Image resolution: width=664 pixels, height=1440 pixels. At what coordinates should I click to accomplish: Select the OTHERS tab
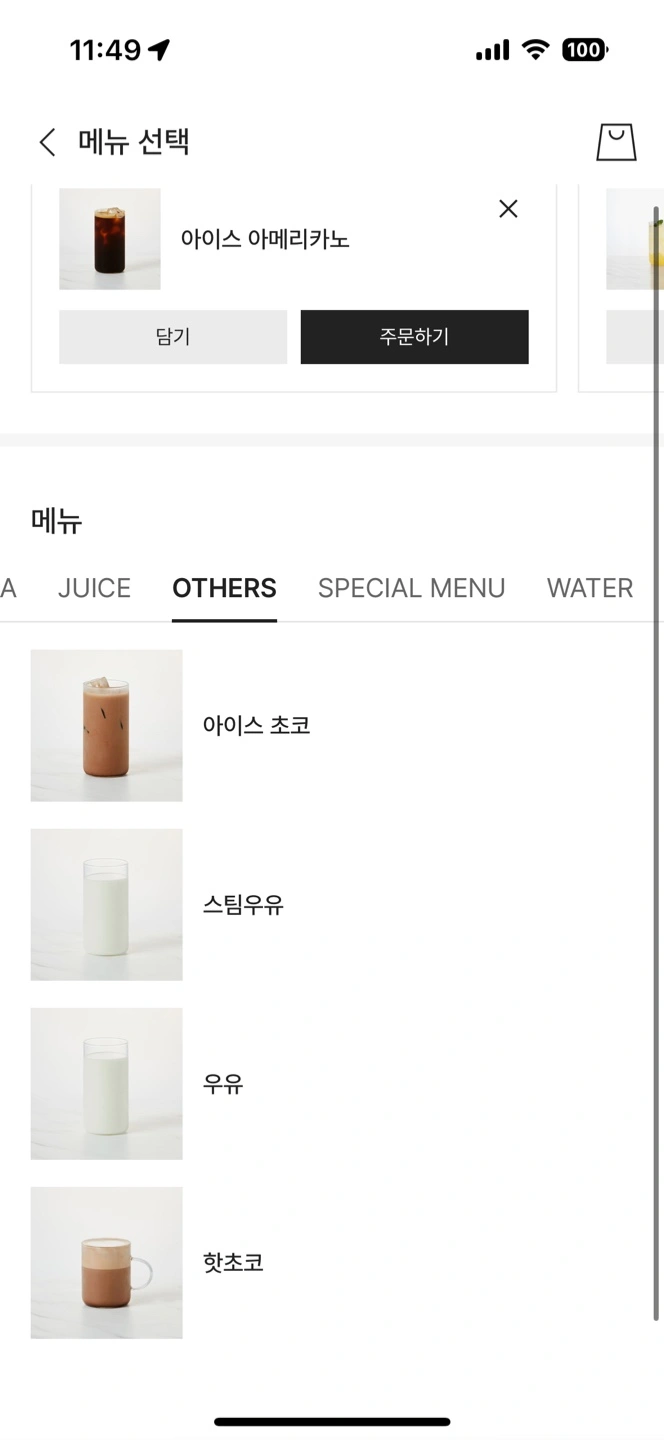coord(224,588)
